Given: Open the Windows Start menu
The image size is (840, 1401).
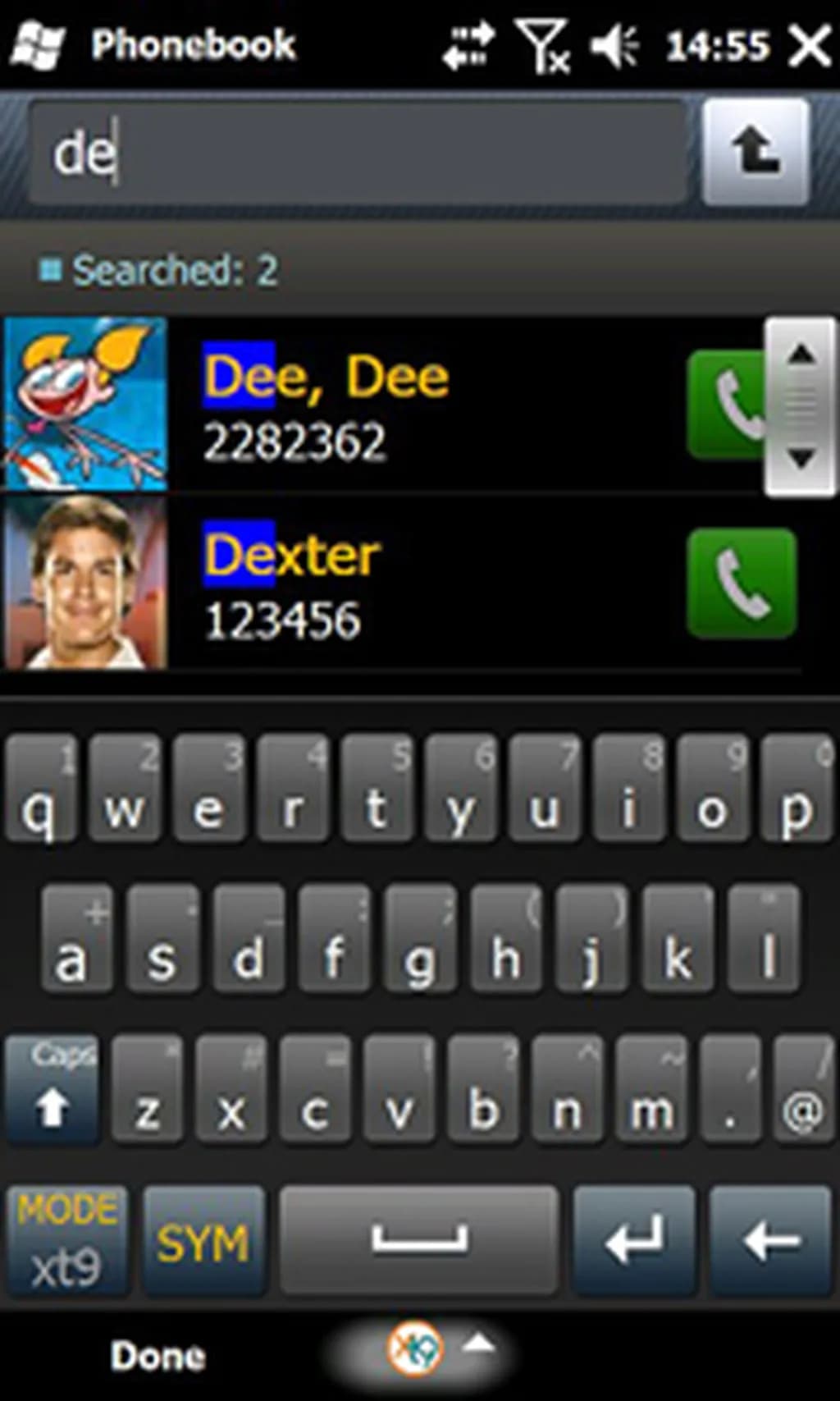Looking at the screenshot, I should point(38,44).
